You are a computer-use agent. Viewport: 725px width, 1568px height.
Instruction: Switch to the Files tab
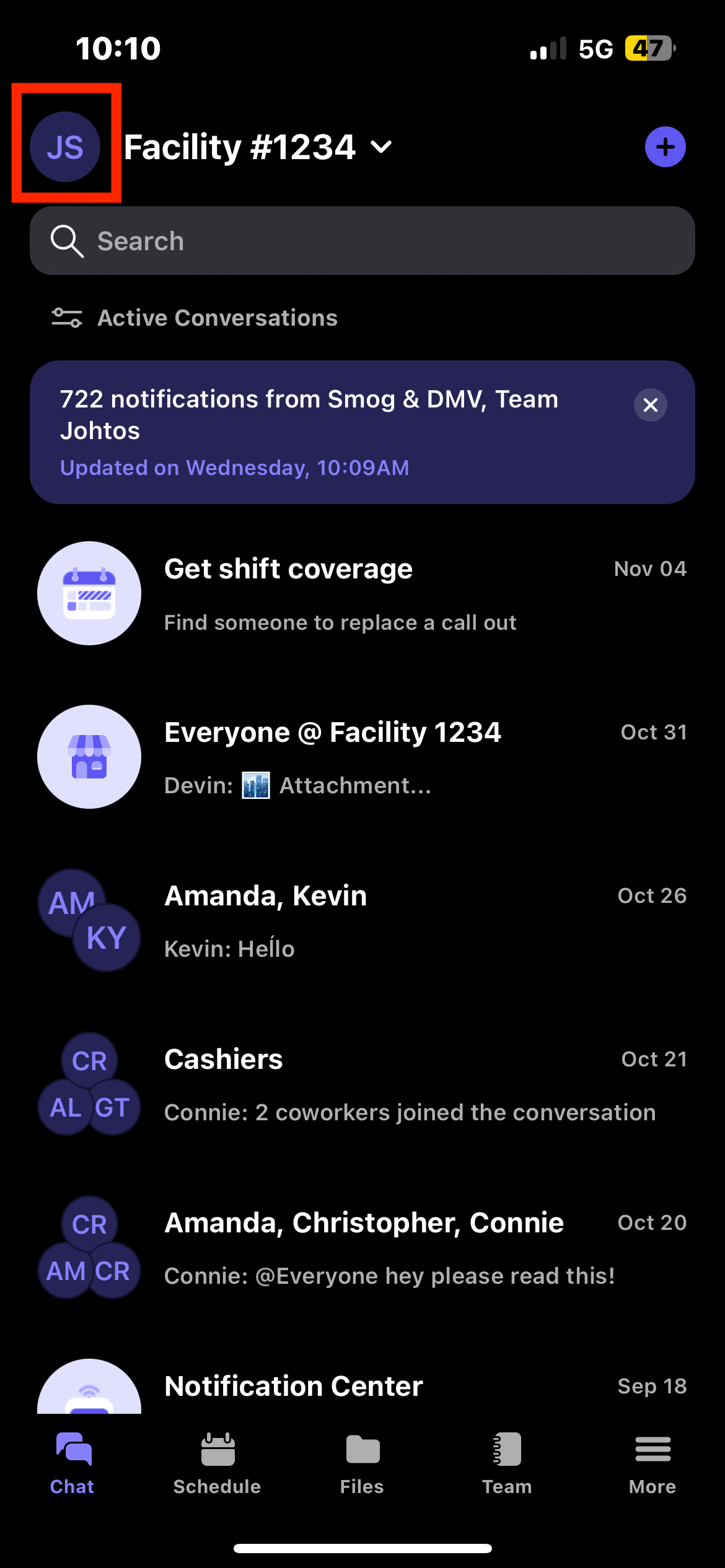tap(362, 1464)
